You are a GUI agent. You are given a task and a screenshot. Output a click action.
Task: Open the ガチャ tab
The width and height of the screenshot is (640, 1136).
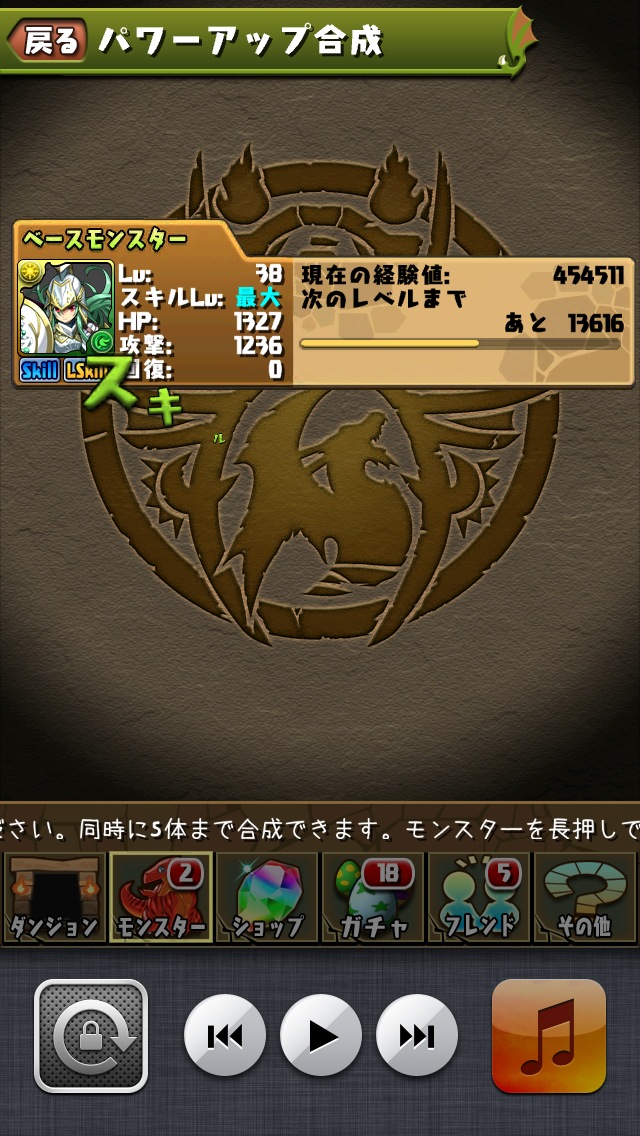click(x=373, y=897)
